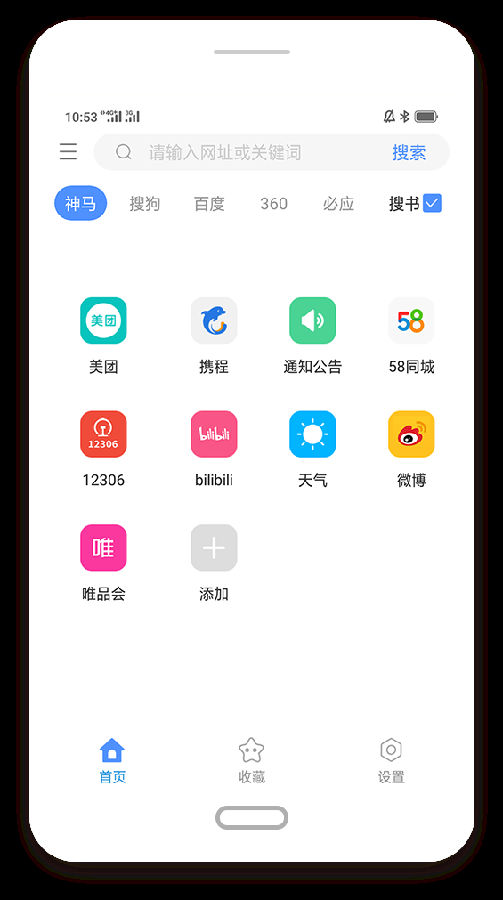Tap the blue 搜索 button
Screen dimensions: 503x900
pyautogui.click(x=409, y=152)
